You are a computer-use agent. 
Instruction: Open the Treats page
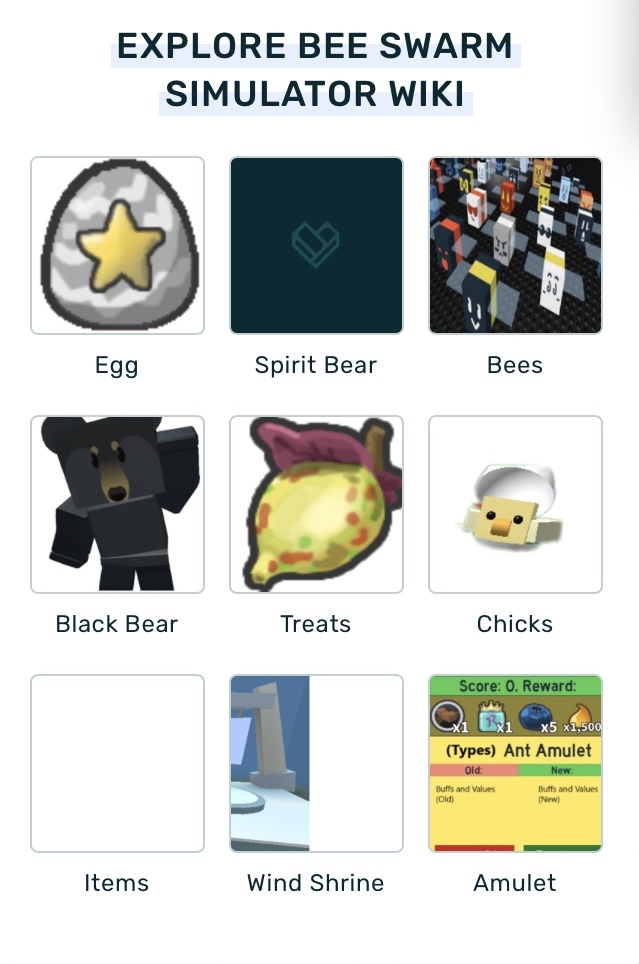[316, 504]
